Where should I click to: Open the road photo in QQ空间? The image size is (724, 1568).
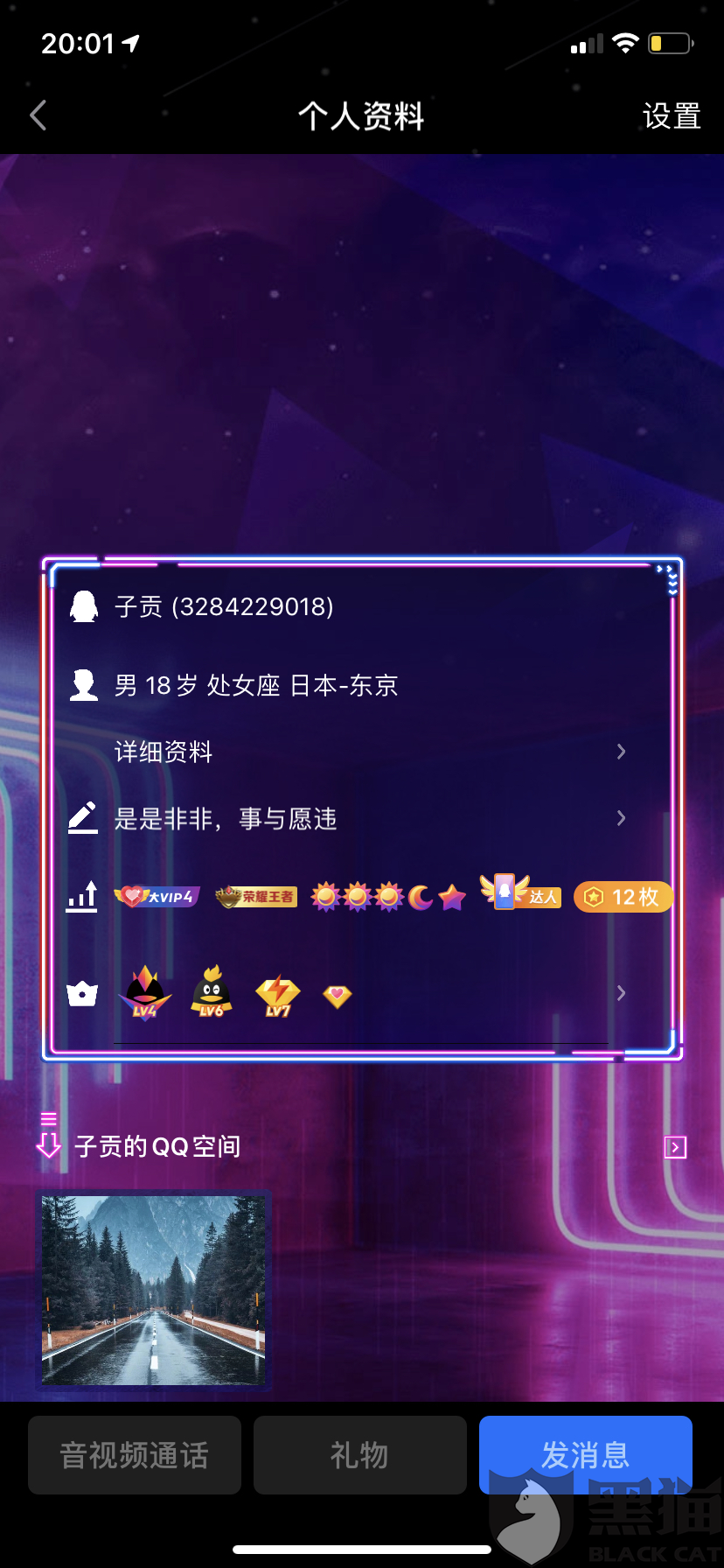[x=154, y=1291]
